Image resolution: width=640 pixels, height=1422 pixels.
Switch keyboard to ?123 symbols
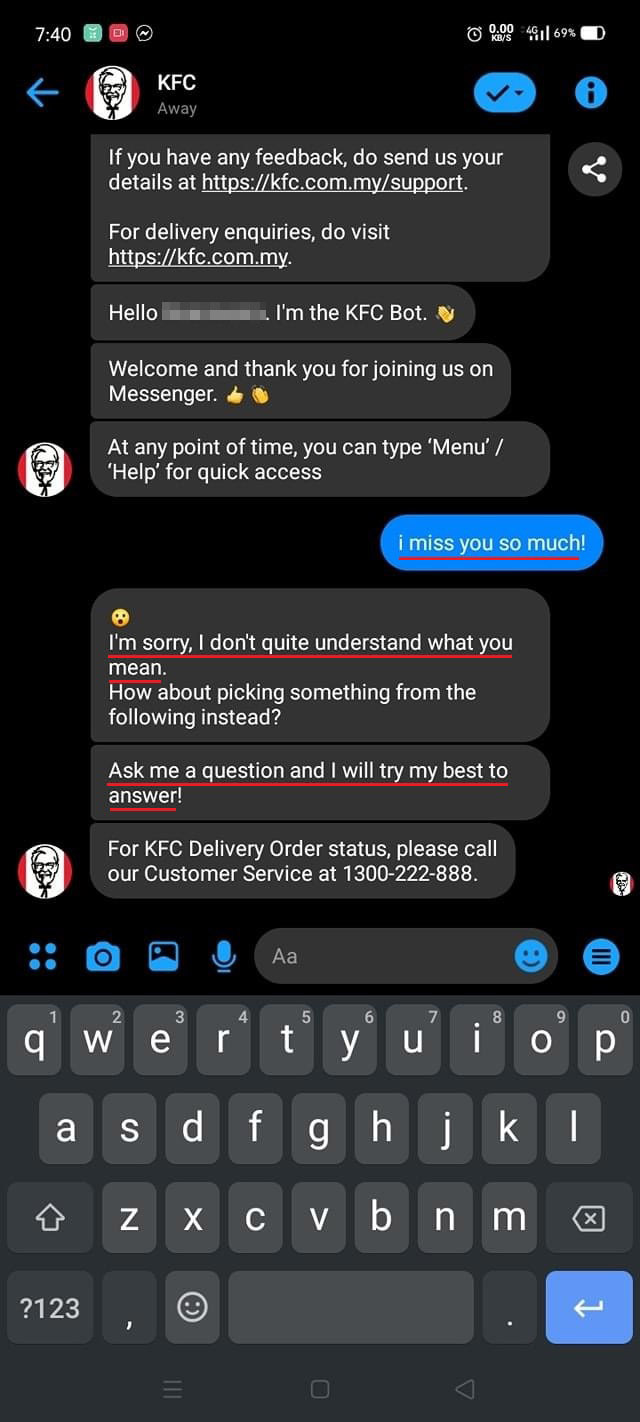tap(50, 1307)
